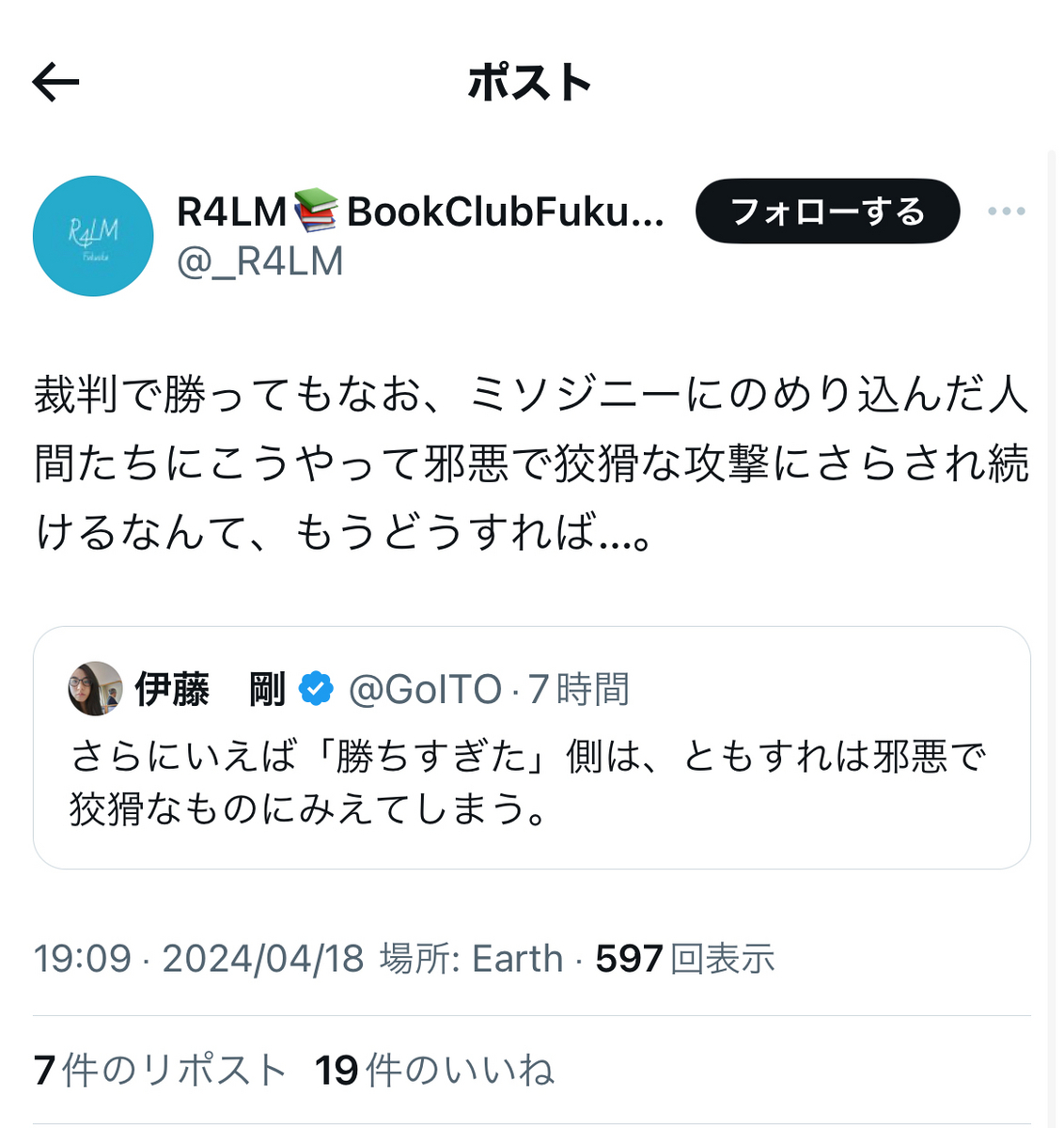This screenshot has height=1128, width=1064.
Task: Open the post's three-dot overflow menu
Action: point(1006,211)
